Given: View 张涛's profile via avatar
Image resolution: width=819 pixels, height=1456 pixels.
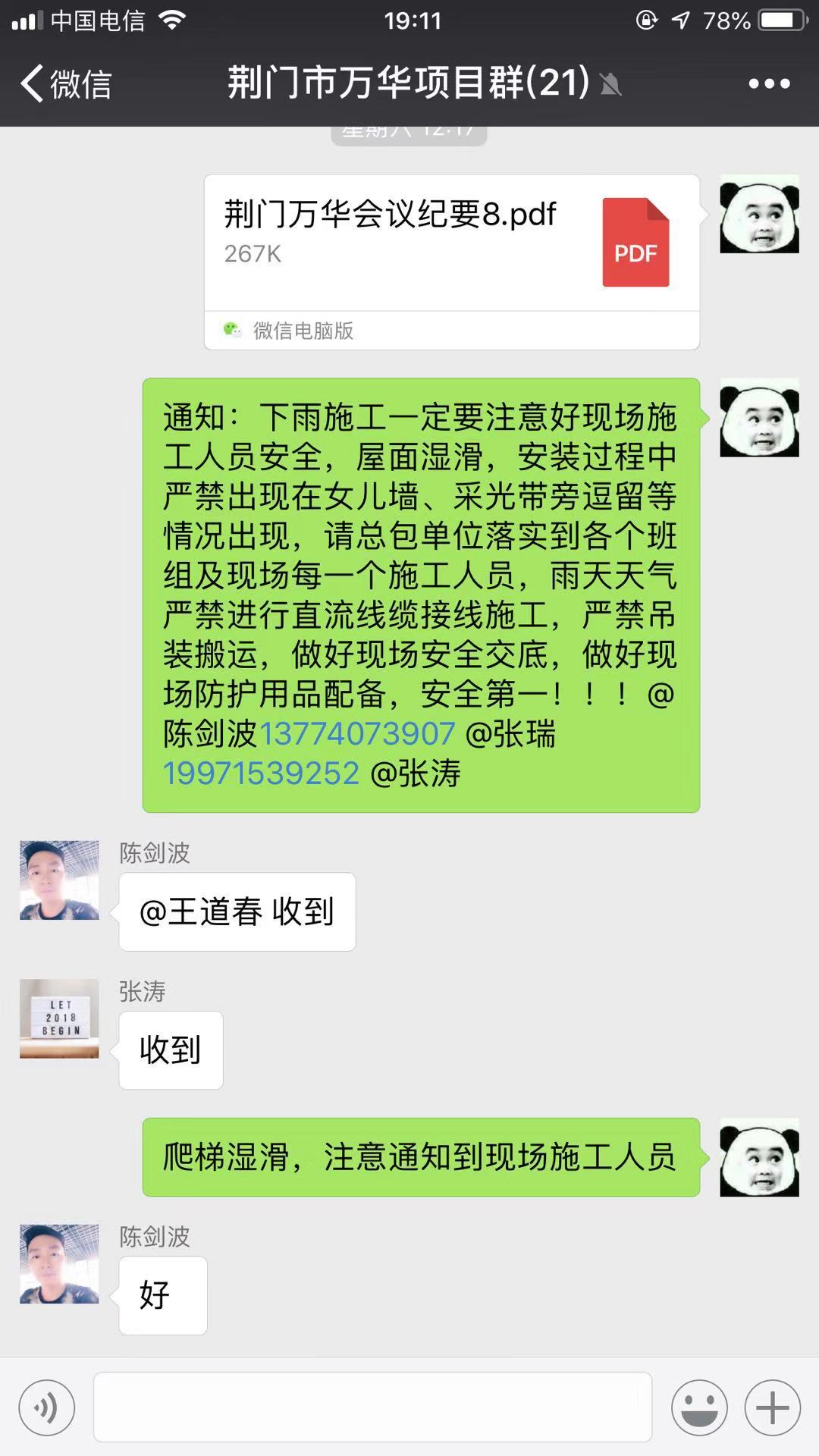Looking at the screenshot, I should click(59, 1018).
